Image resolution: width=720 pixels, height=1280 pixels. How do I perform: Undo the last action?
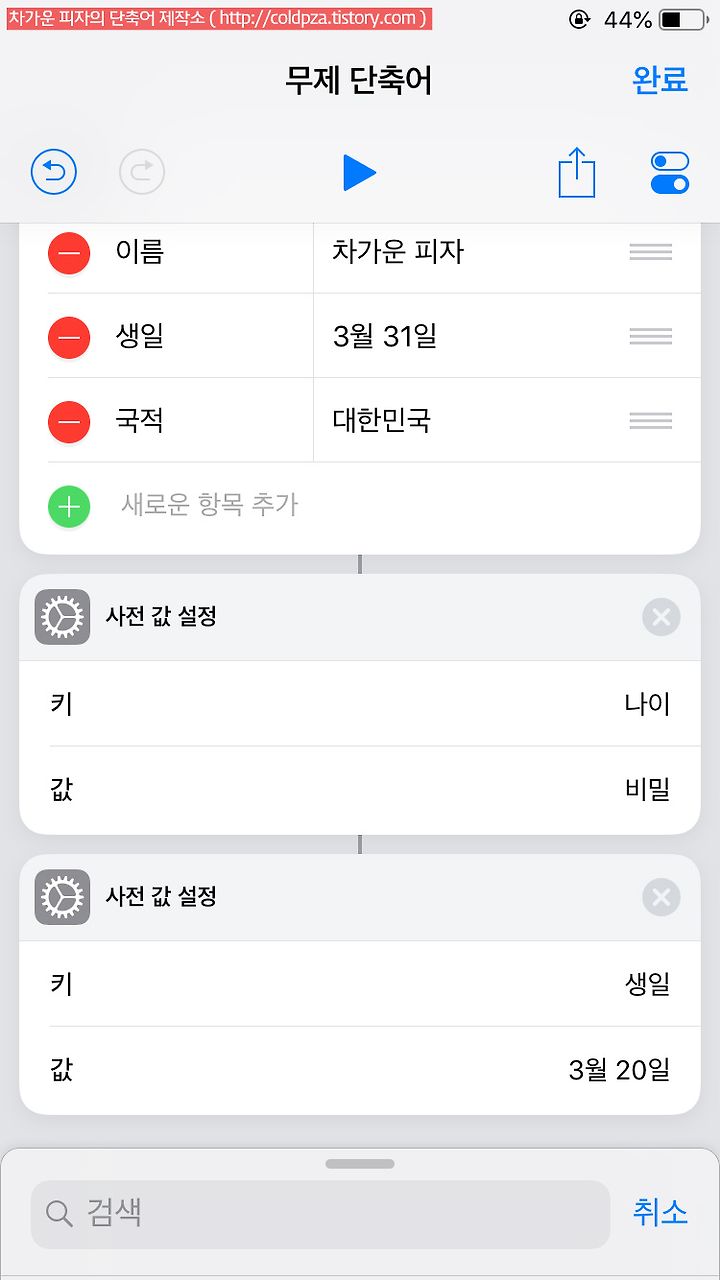(54, 173)
